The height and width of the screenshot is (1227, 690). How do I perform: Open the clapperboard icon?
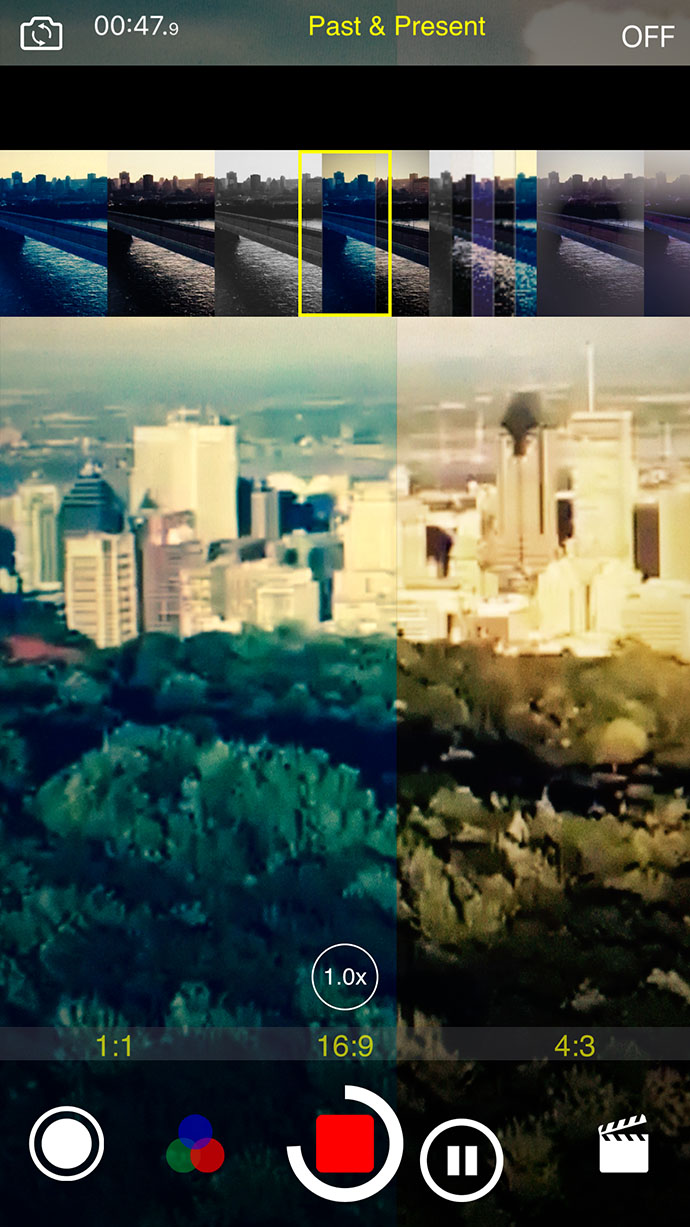coord(623,1145)
